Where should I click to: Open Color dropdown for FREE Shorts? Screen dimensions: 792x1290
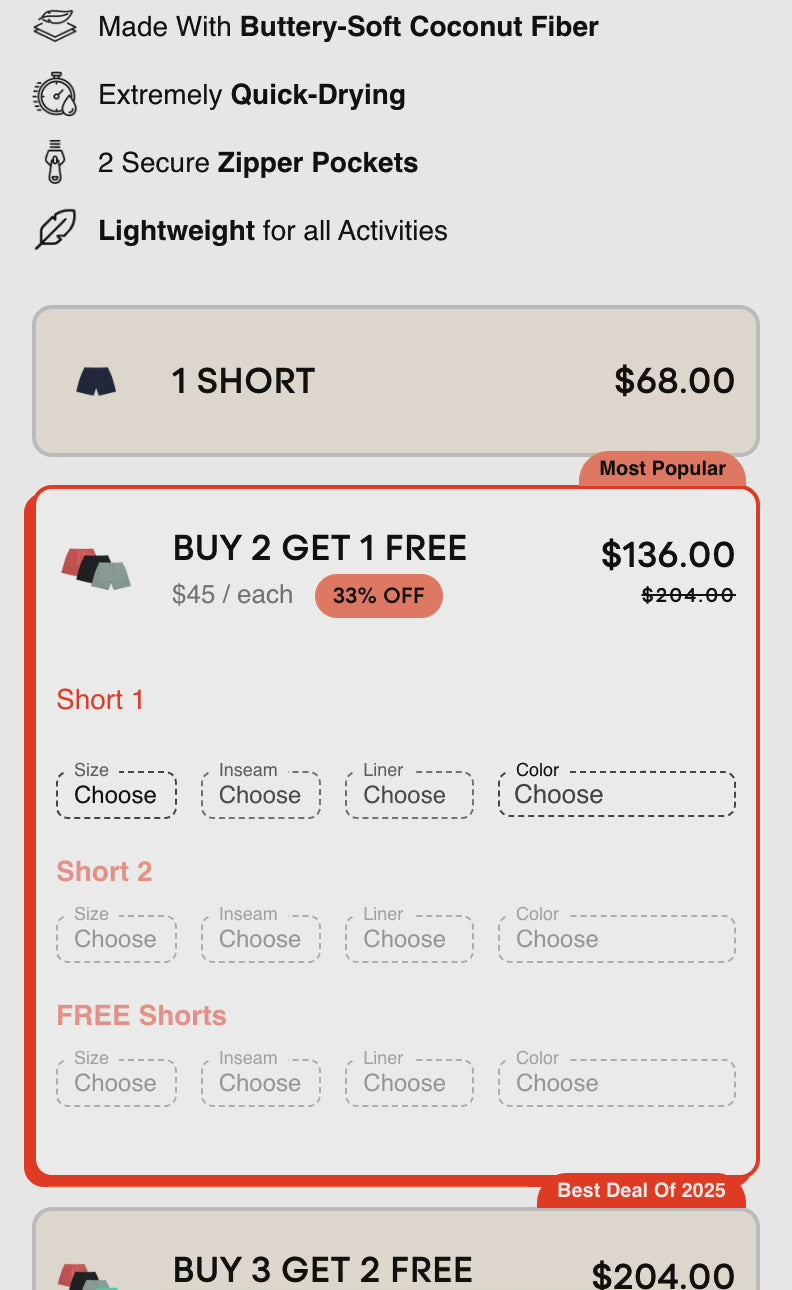617,1083
